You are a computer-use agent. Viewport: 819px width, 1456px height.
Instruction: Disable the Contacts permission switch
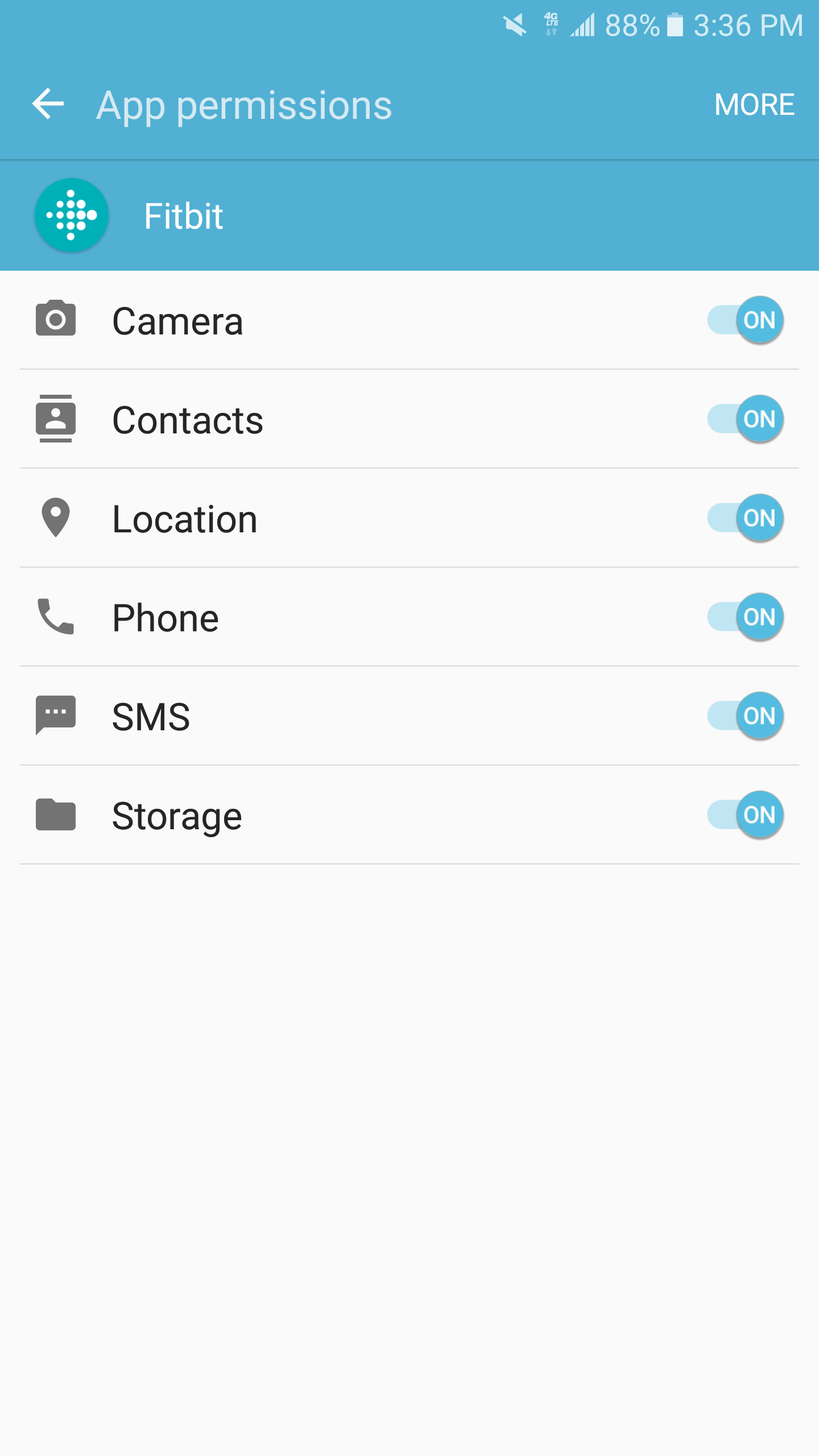(745, 419)
